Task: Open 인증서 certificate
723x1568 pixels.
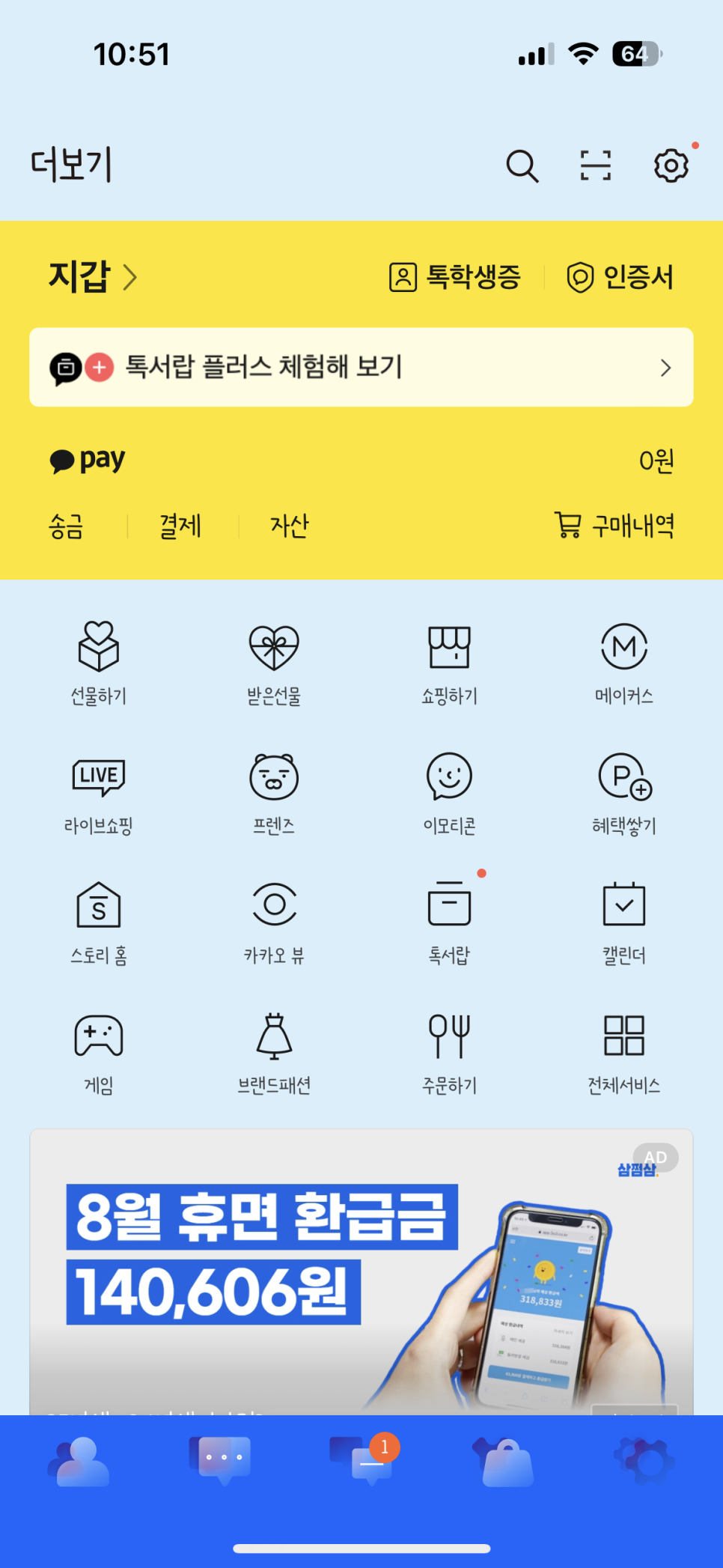Action: click(x=620, y=277)
